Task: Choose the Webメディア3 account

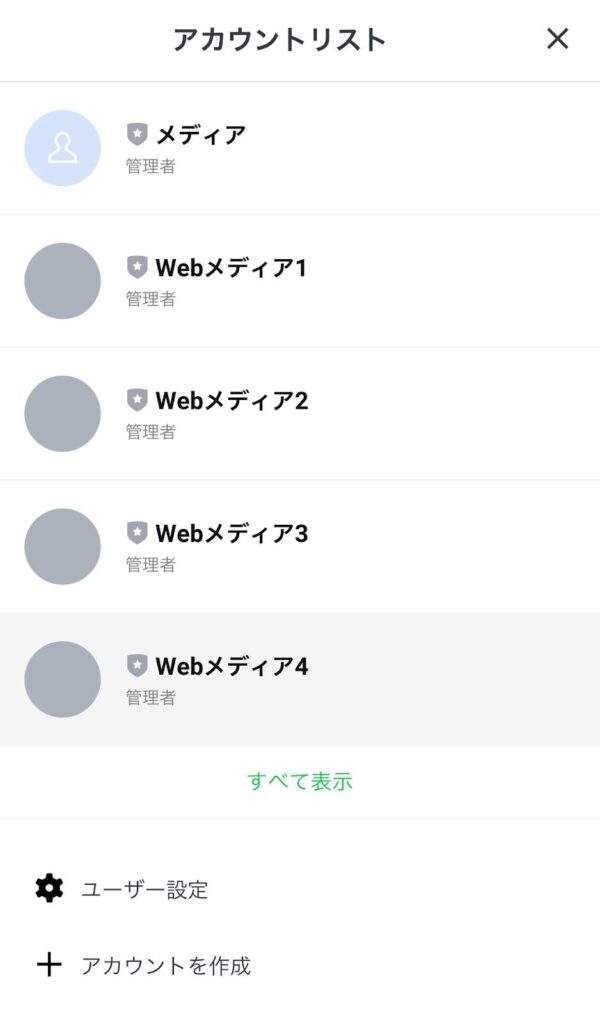Action: [300, 547]
